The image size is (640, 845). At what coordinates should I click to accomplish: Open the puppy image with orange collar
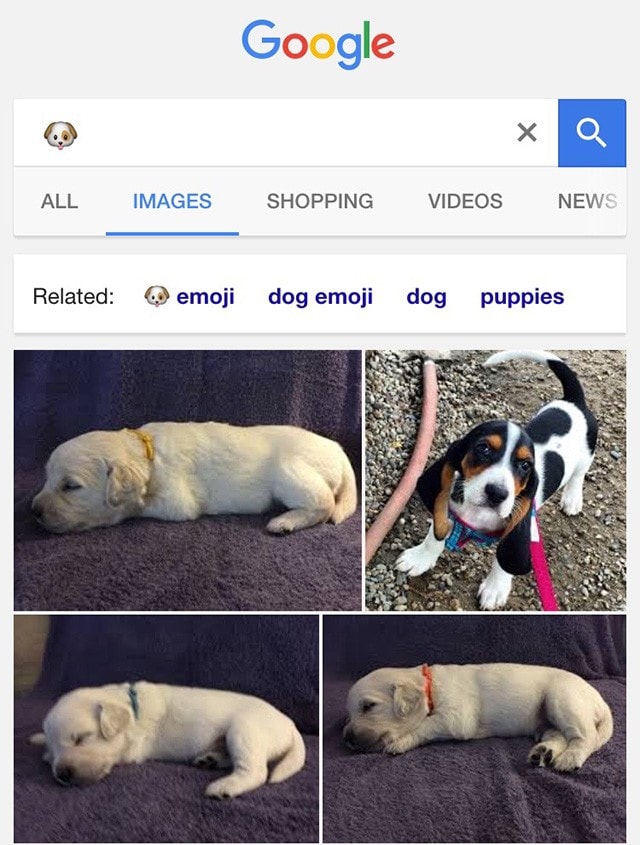point(474,728)
